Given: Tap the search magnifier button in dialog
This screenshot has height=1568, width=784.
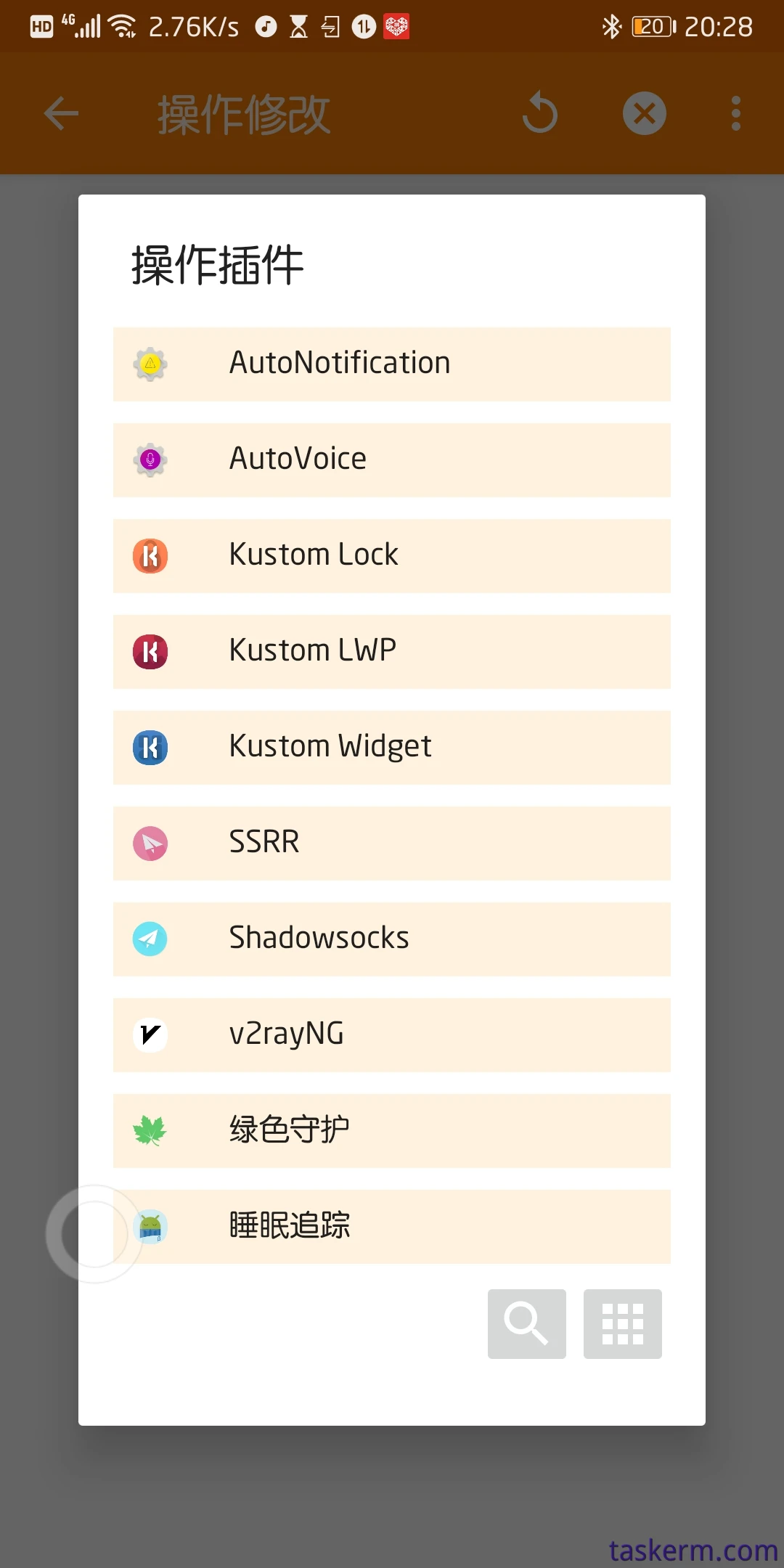Looking at the screenshot, I should coord(526,1323).
